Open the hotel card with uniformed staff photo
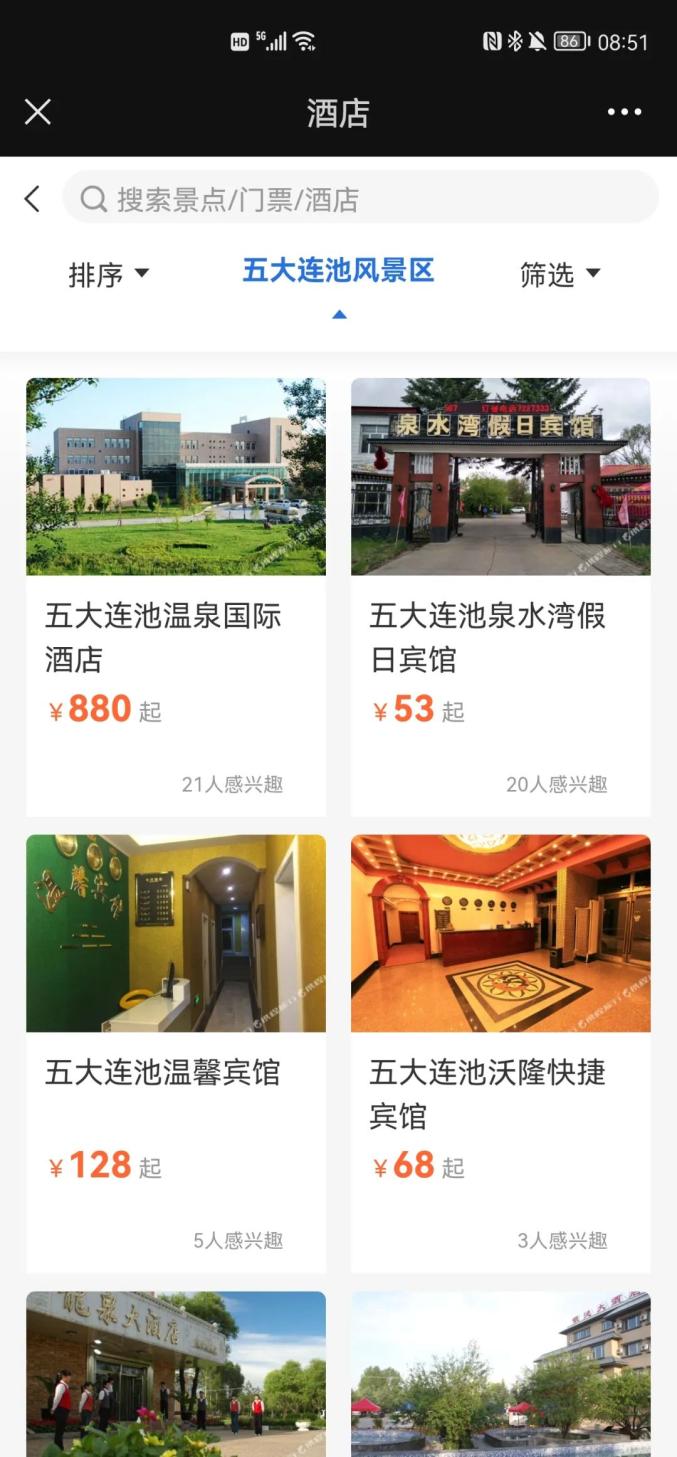This screenshot has width=677, height=1457. pos(176,1374)
